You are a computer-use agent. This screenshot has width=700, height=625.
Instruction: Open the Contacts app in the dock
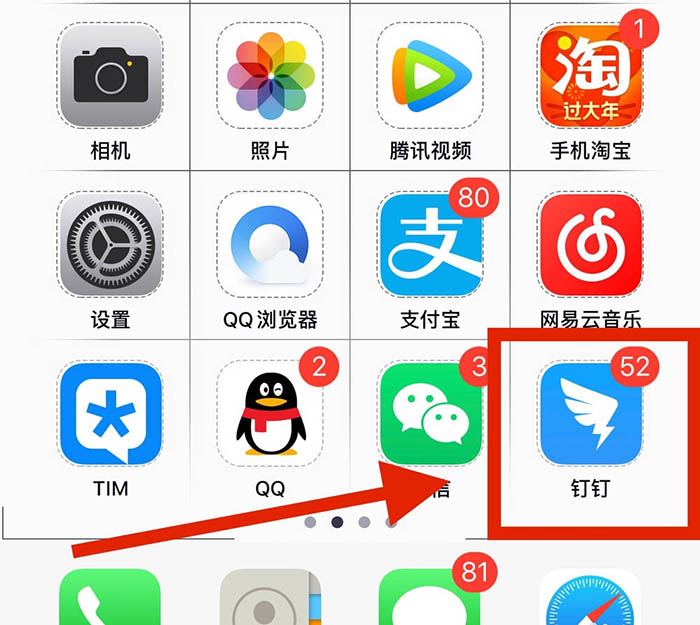click(270, 598)
